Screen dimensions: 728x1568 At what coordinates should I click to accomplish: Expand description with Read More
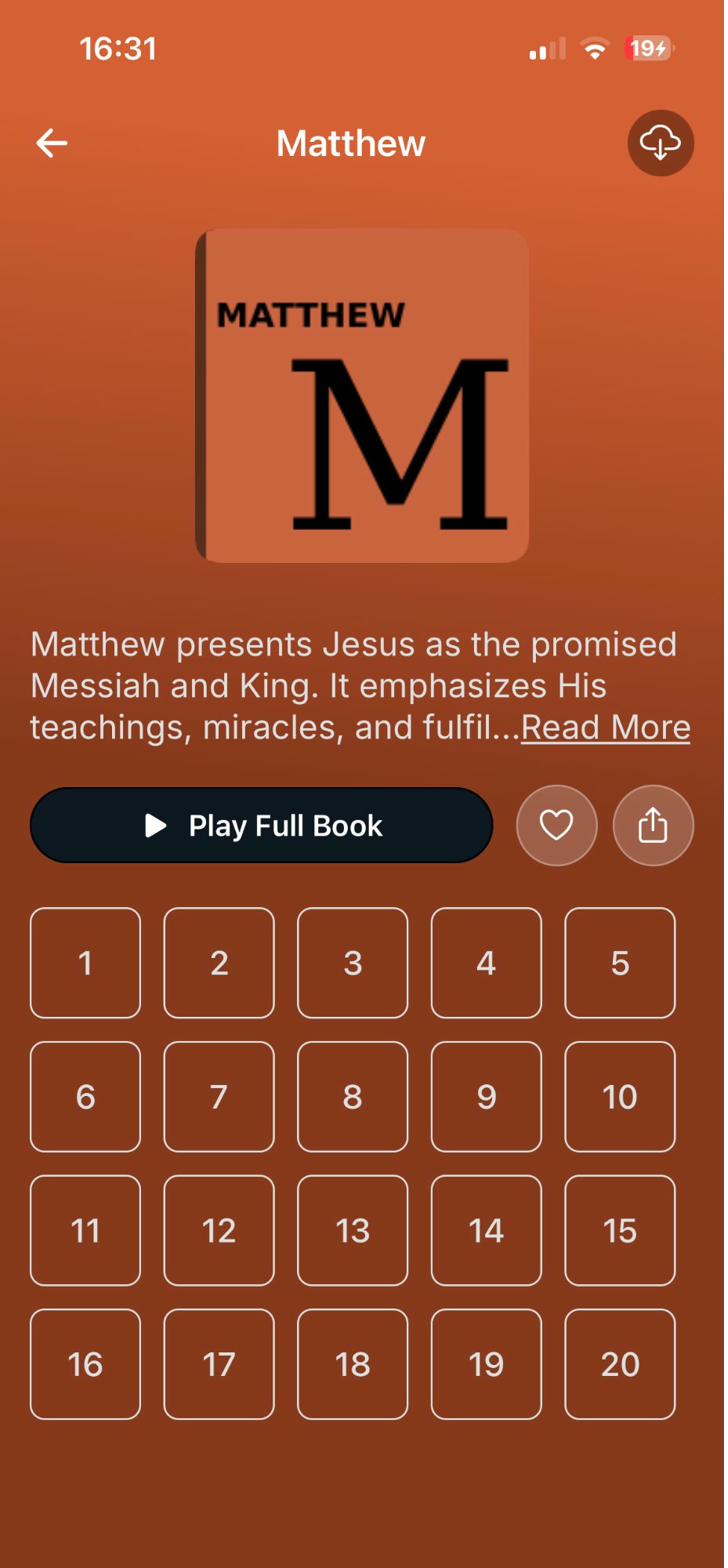pyautogui.click(x=605, y=728)
